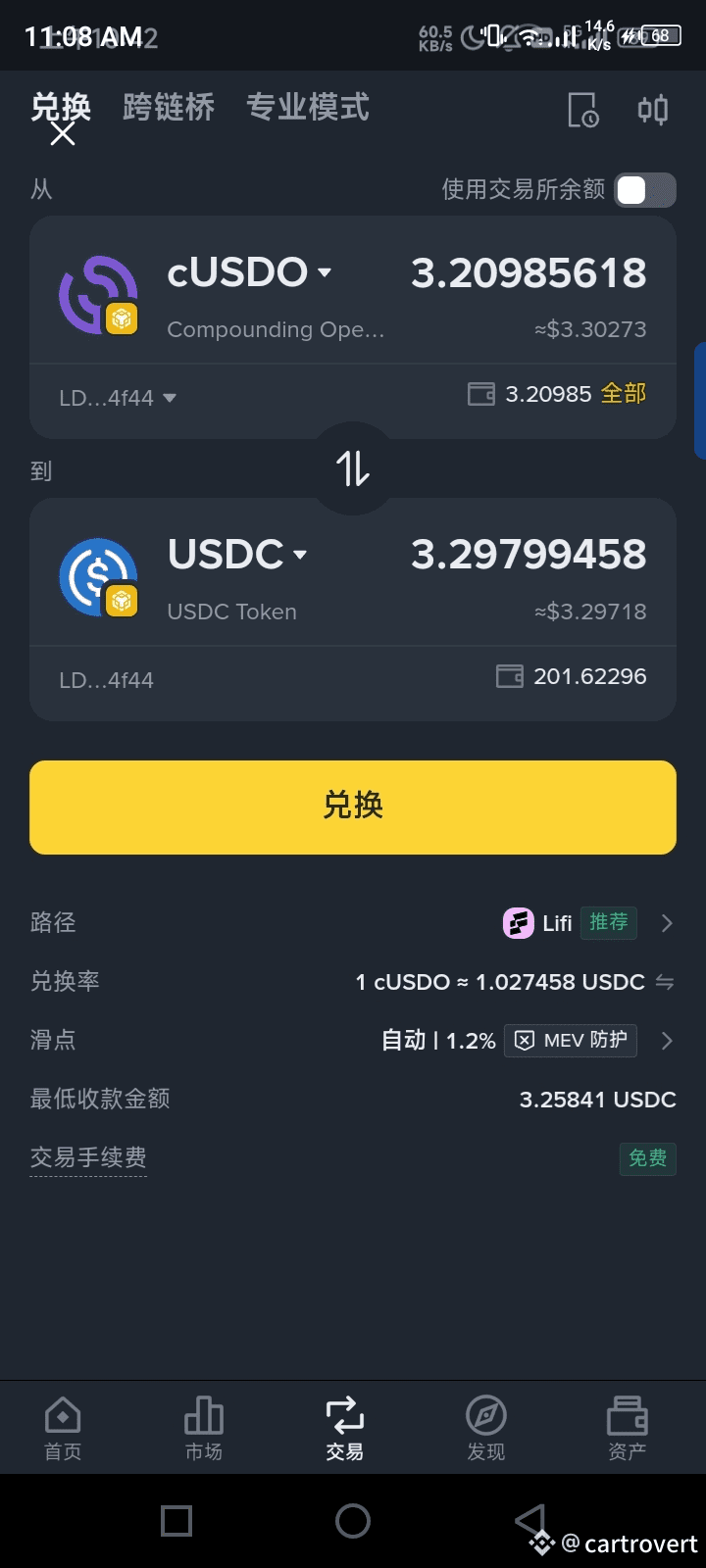Open the USDC token selector
The height and width of the screenshot is (1568, 706).
(237, 555)
